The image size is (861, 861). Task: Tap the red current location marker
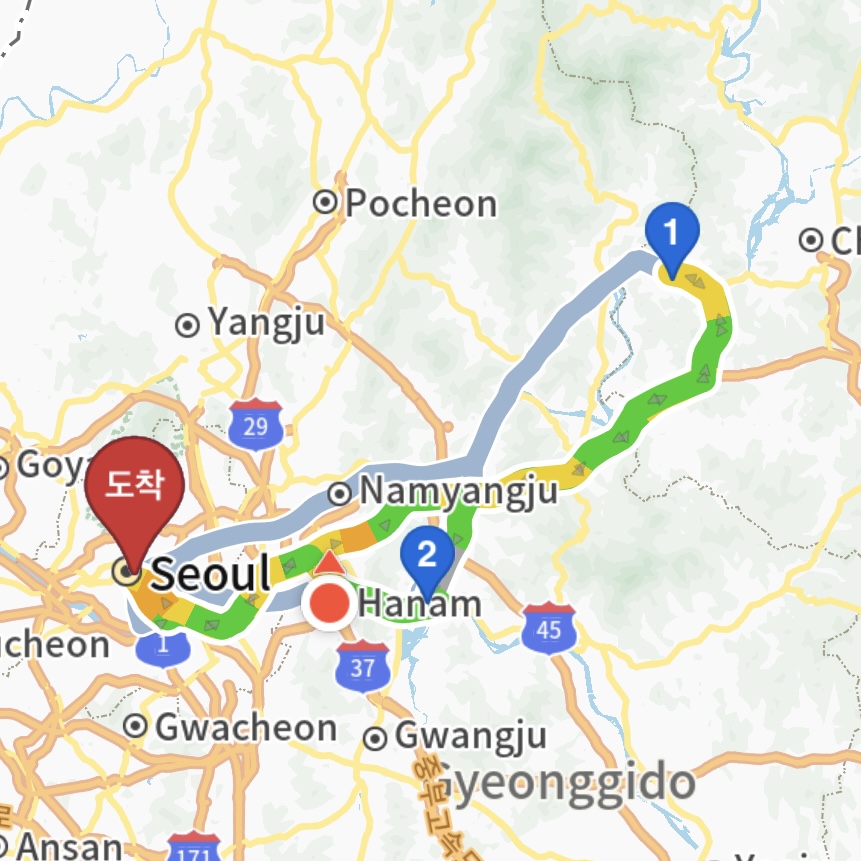pyautogui.click(x=328, y=603)
